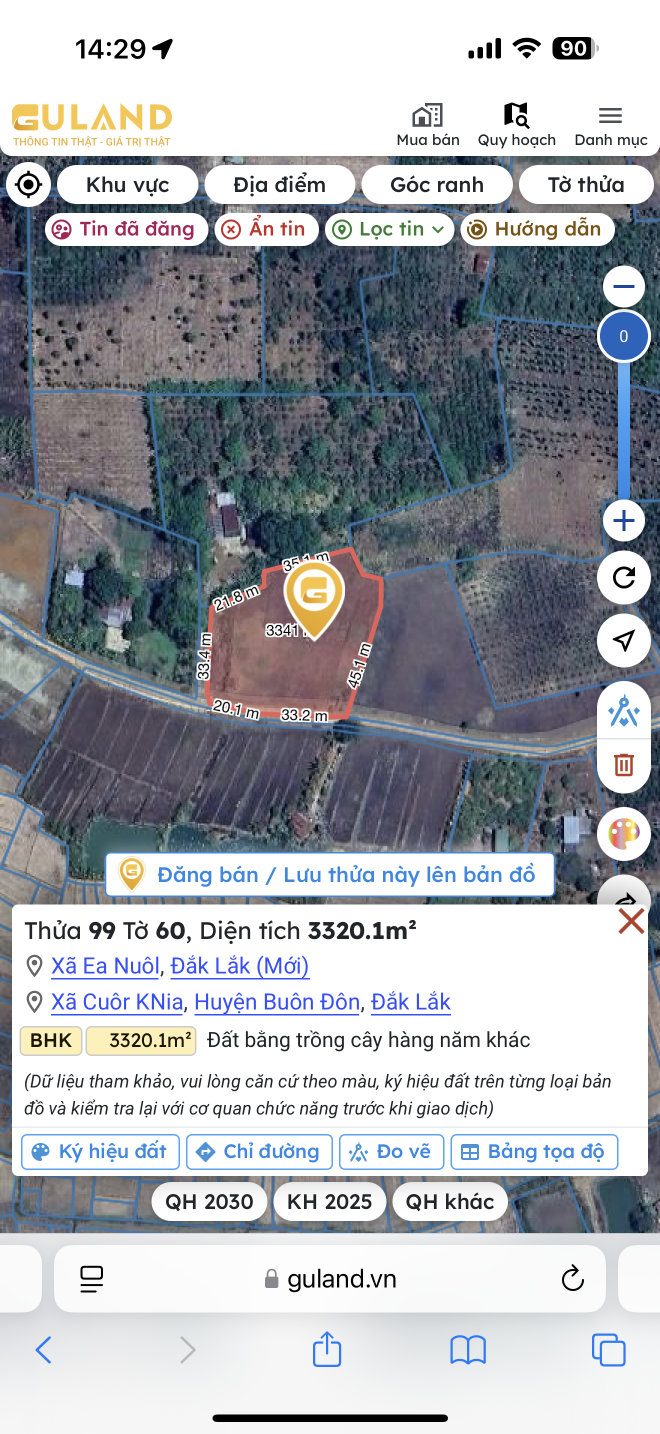660x1434 pixels.
Task: Zoom in with the plus button
Action: click(624, 520)
